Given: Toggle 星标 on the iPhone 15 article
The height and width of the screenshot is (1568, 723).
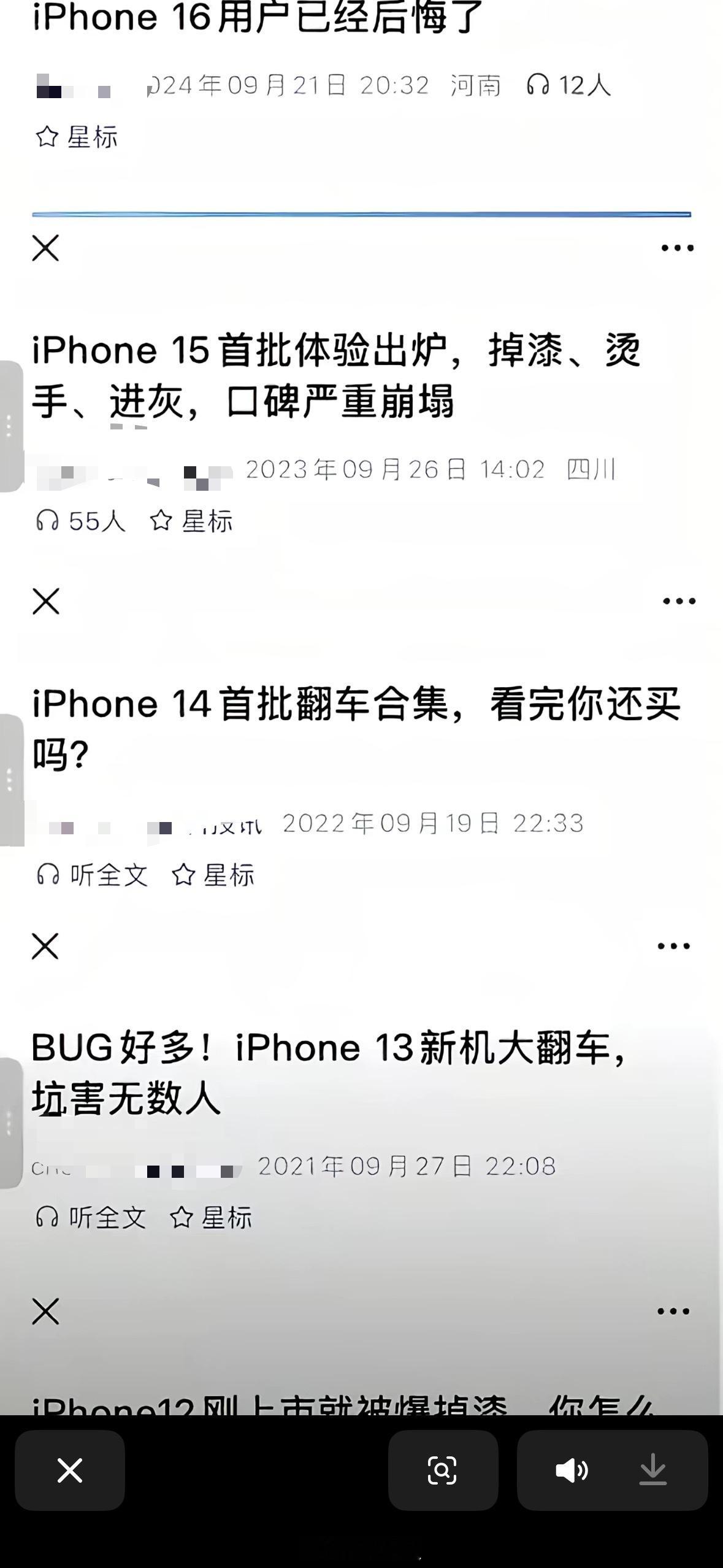Looking at the screenshot, I should 193,521.
